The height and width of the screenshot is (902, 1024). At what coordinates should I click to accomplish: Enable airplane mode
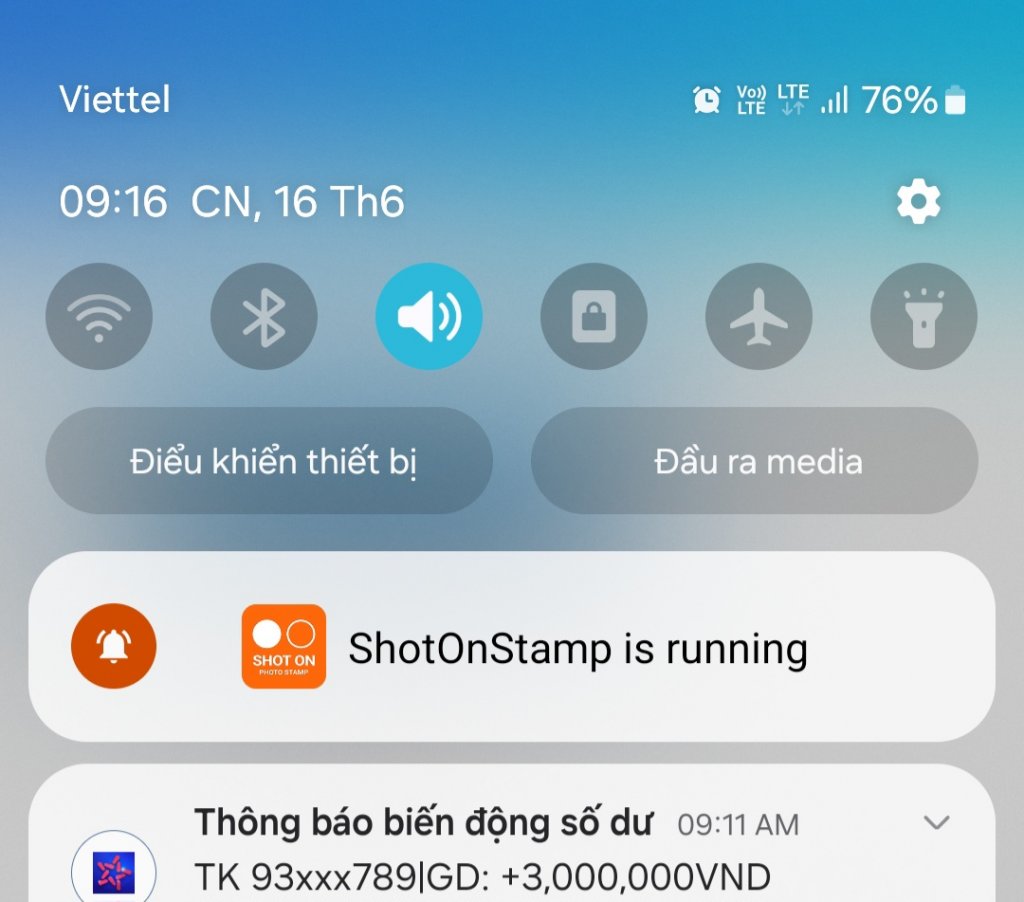pyautogui.click(x=759, y=317)
